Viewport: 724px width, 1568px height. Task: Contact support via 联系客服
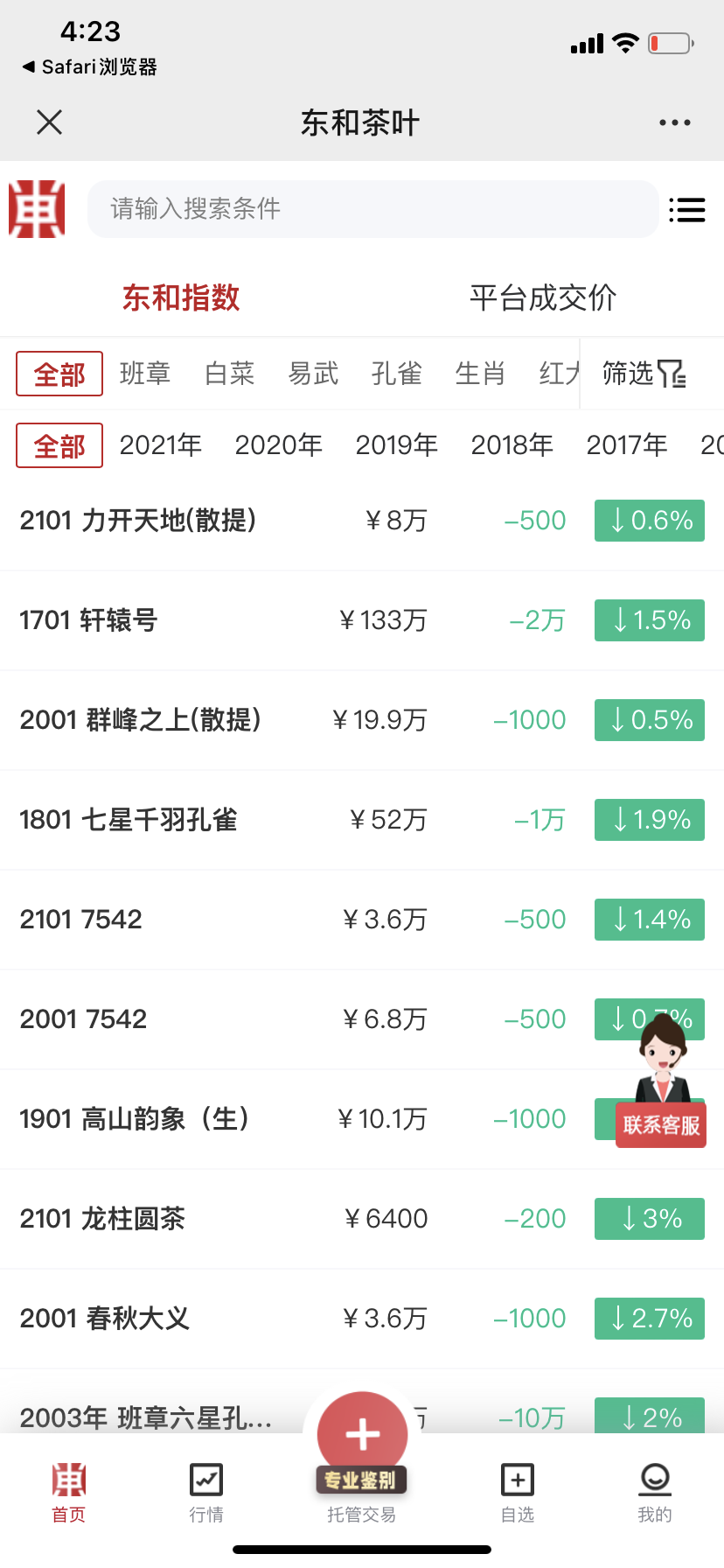661,1125
